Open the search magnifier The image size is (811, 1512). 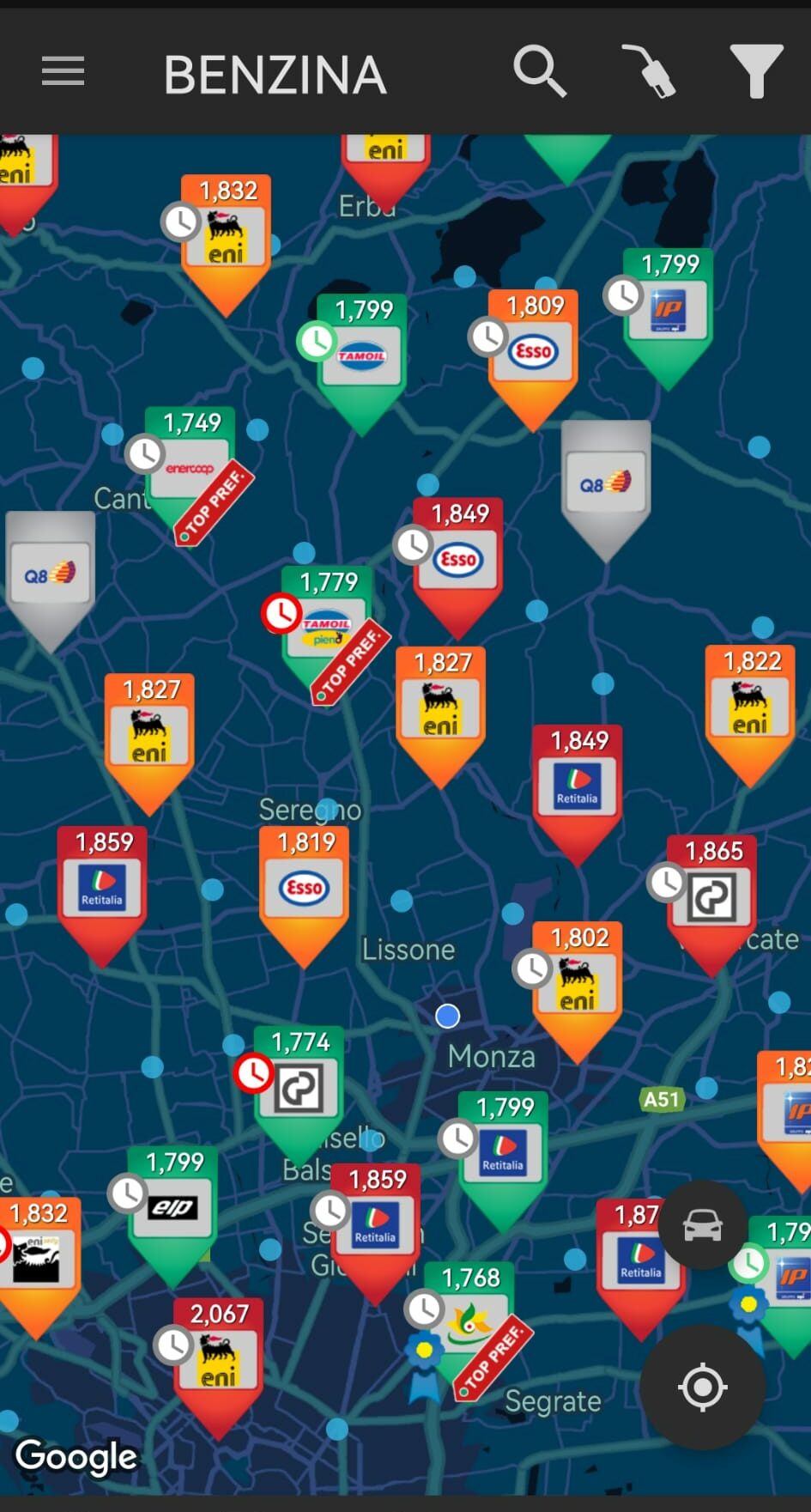click(x=539, y=71)
